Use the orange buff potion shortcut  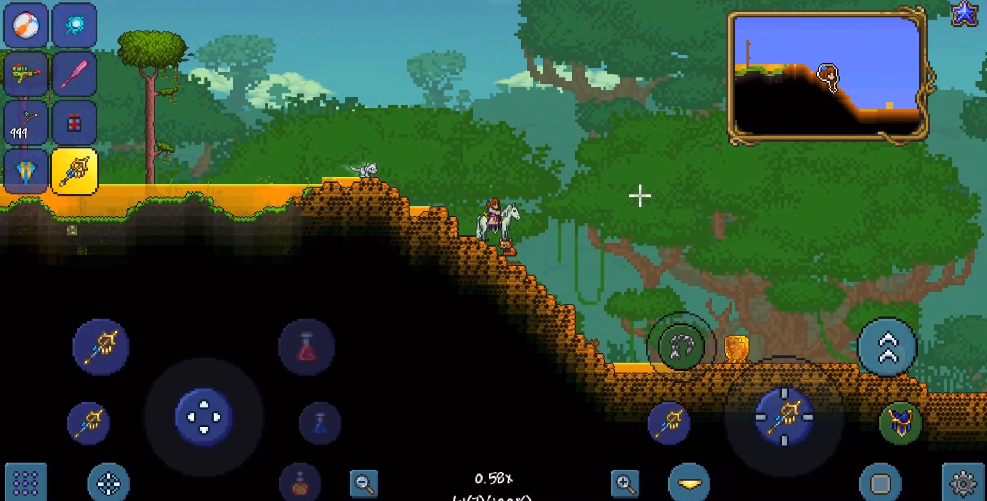300,482
